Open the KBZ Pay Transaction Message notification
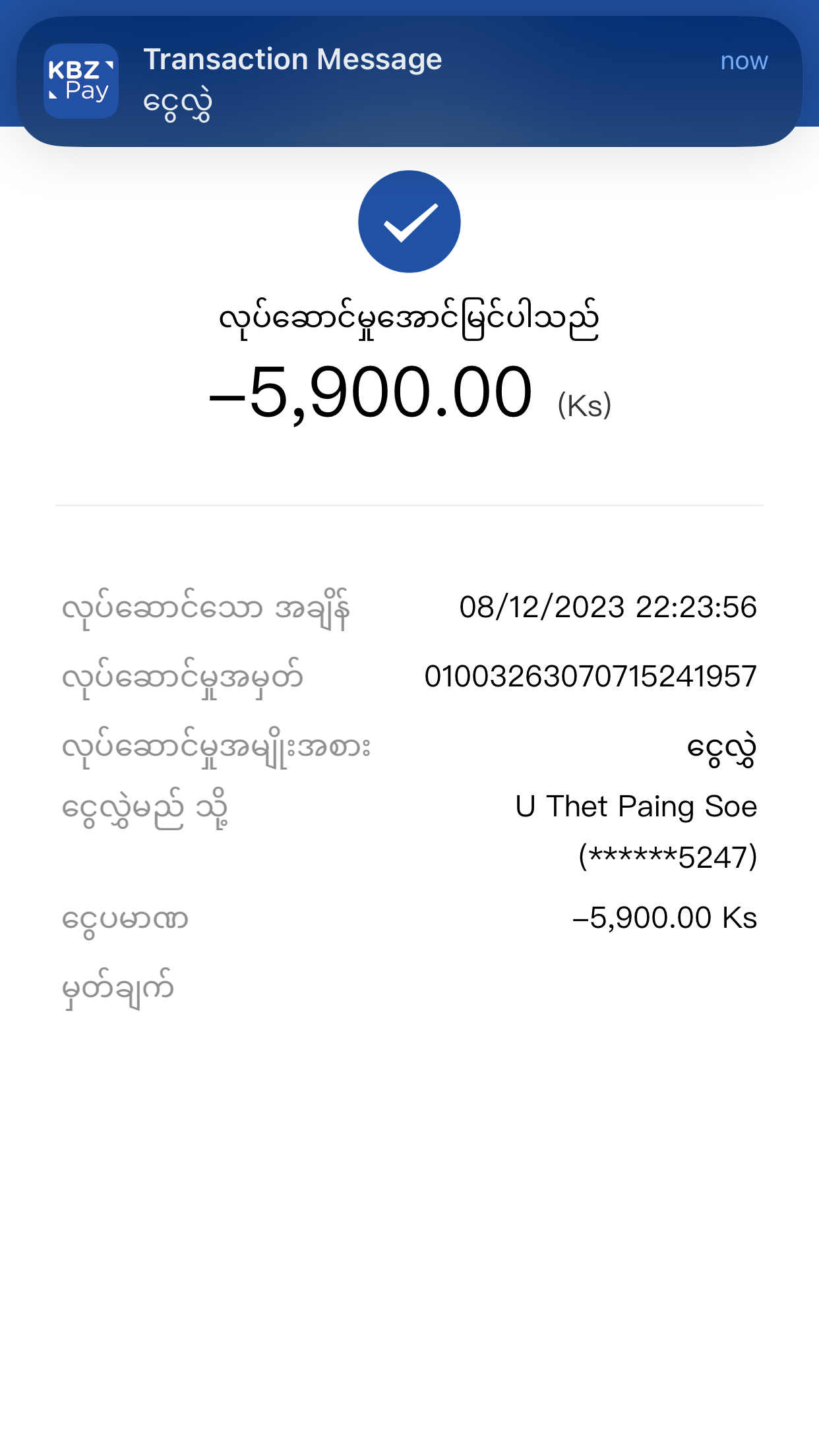This screenshot has height=1456, width=819. tap(409, 82)
